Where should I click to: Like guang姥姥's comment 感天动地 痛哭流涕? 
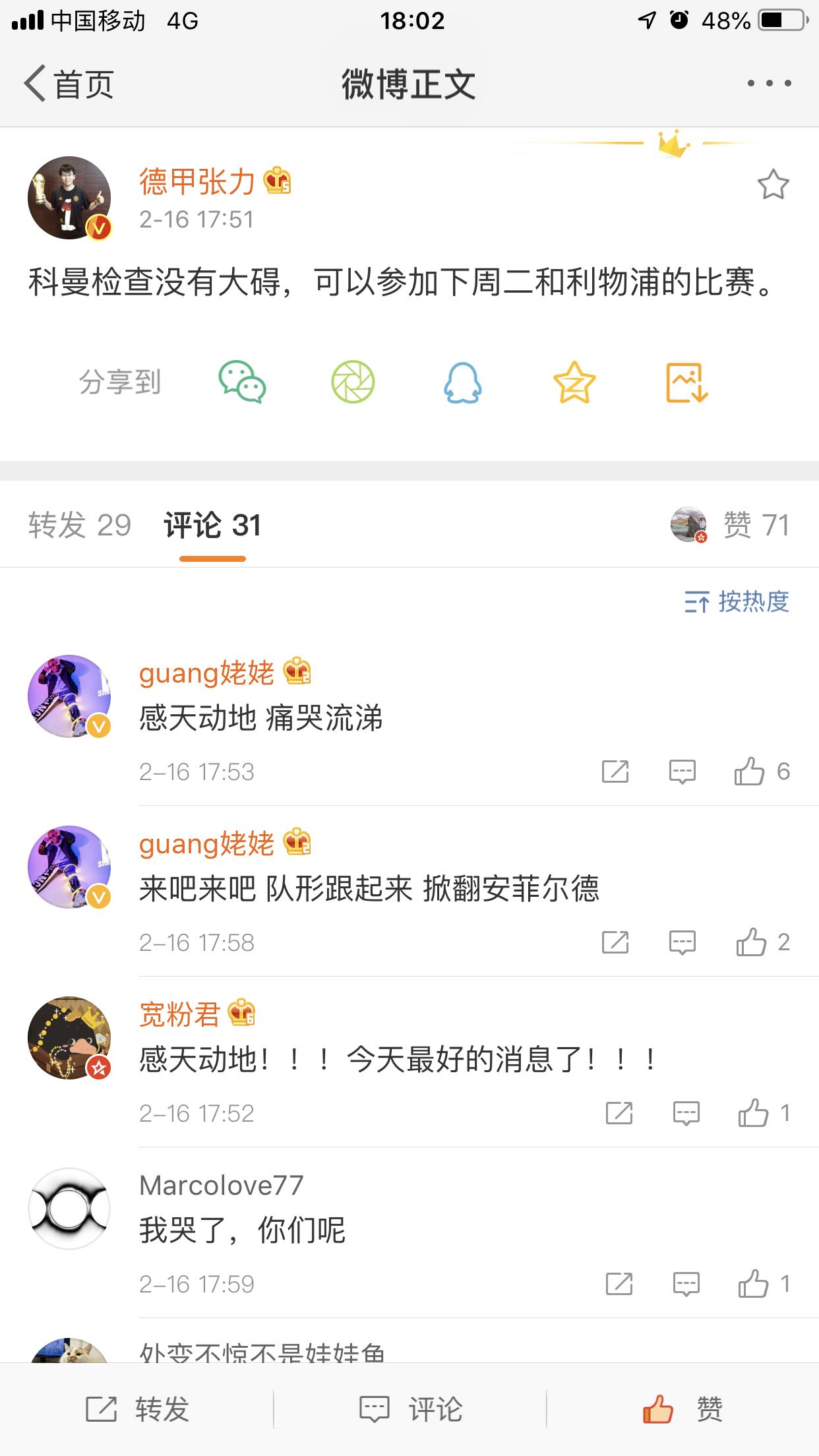(x=750, y=771)
